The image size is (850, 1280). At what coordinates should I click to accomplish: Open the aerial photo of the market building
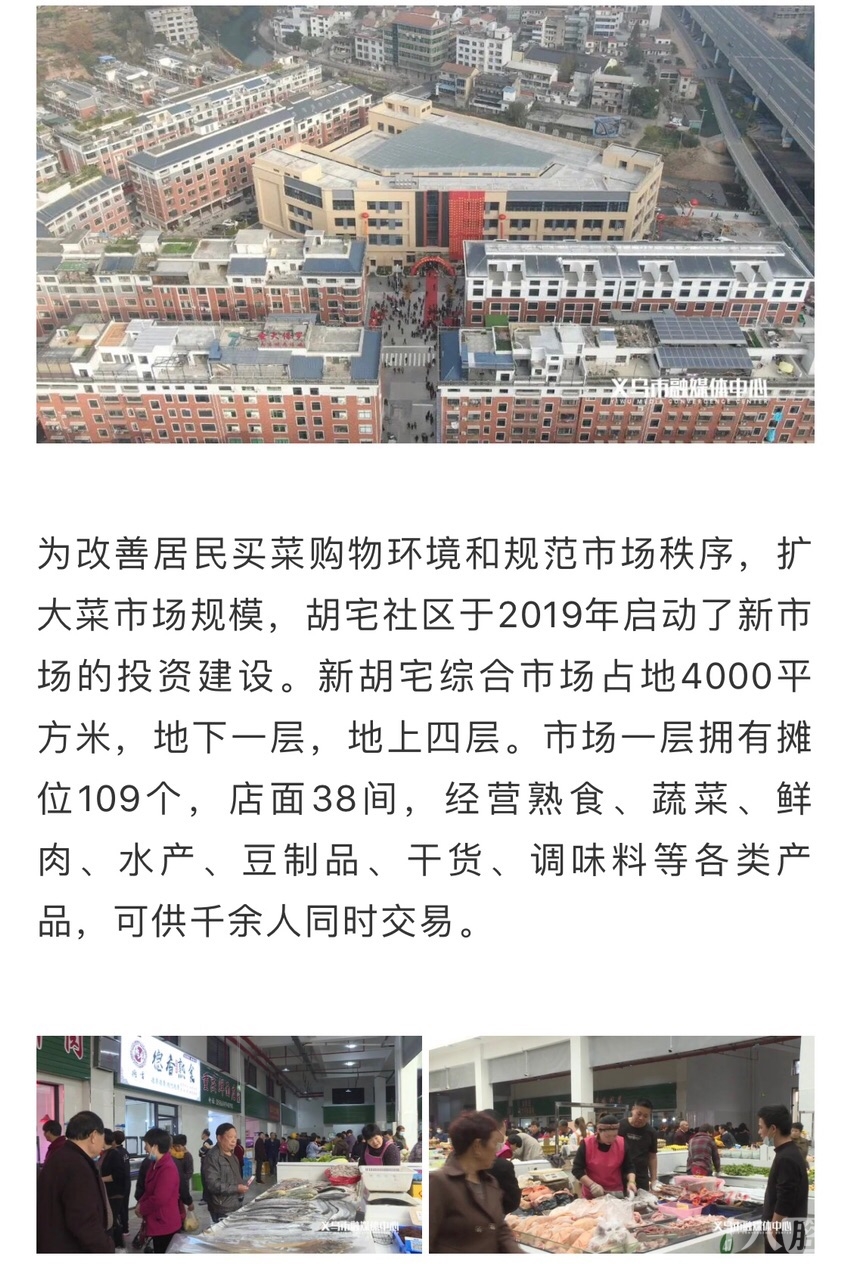tap(425, 224)
